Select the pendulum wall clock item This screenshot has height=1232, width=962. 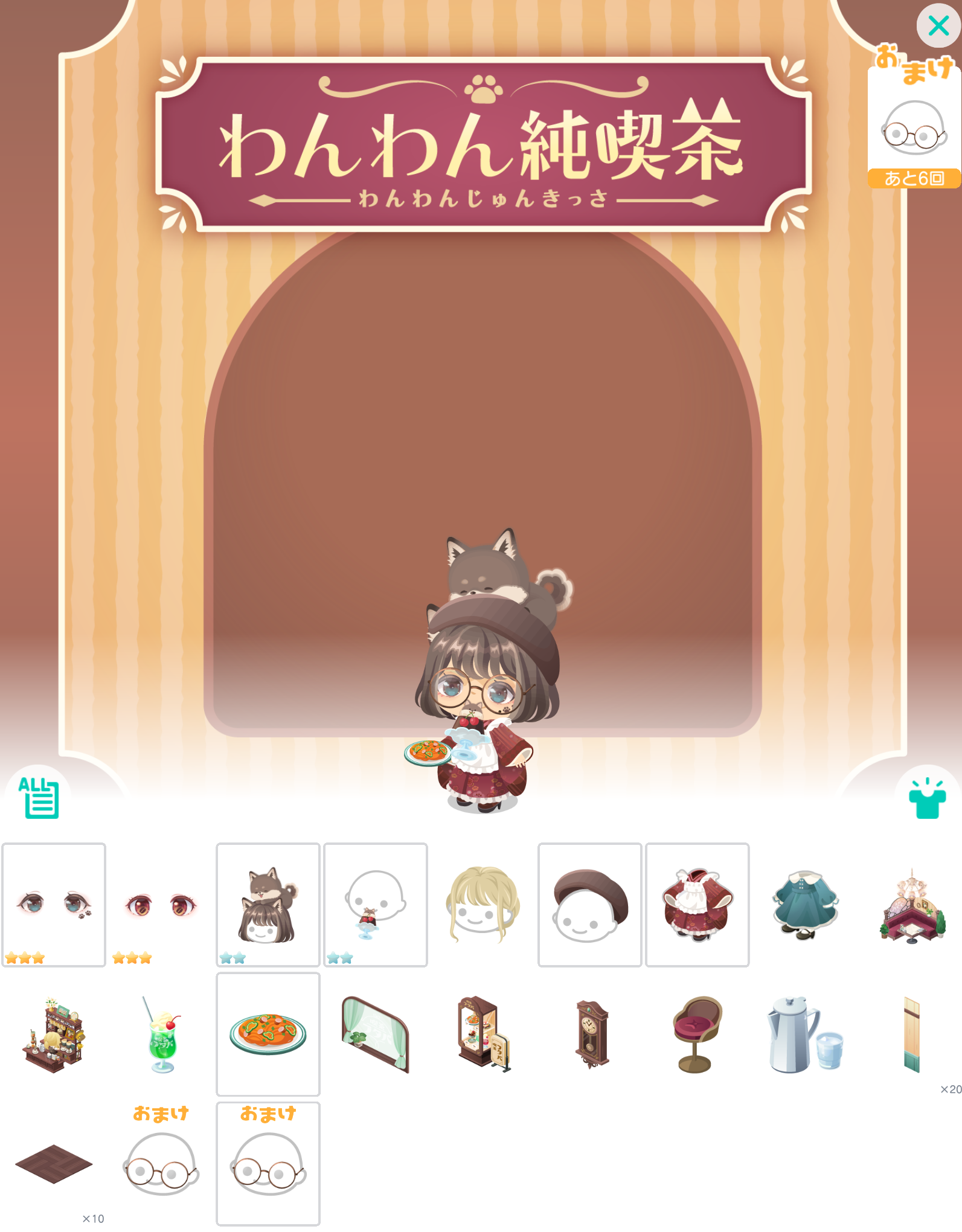point(591,1034)
